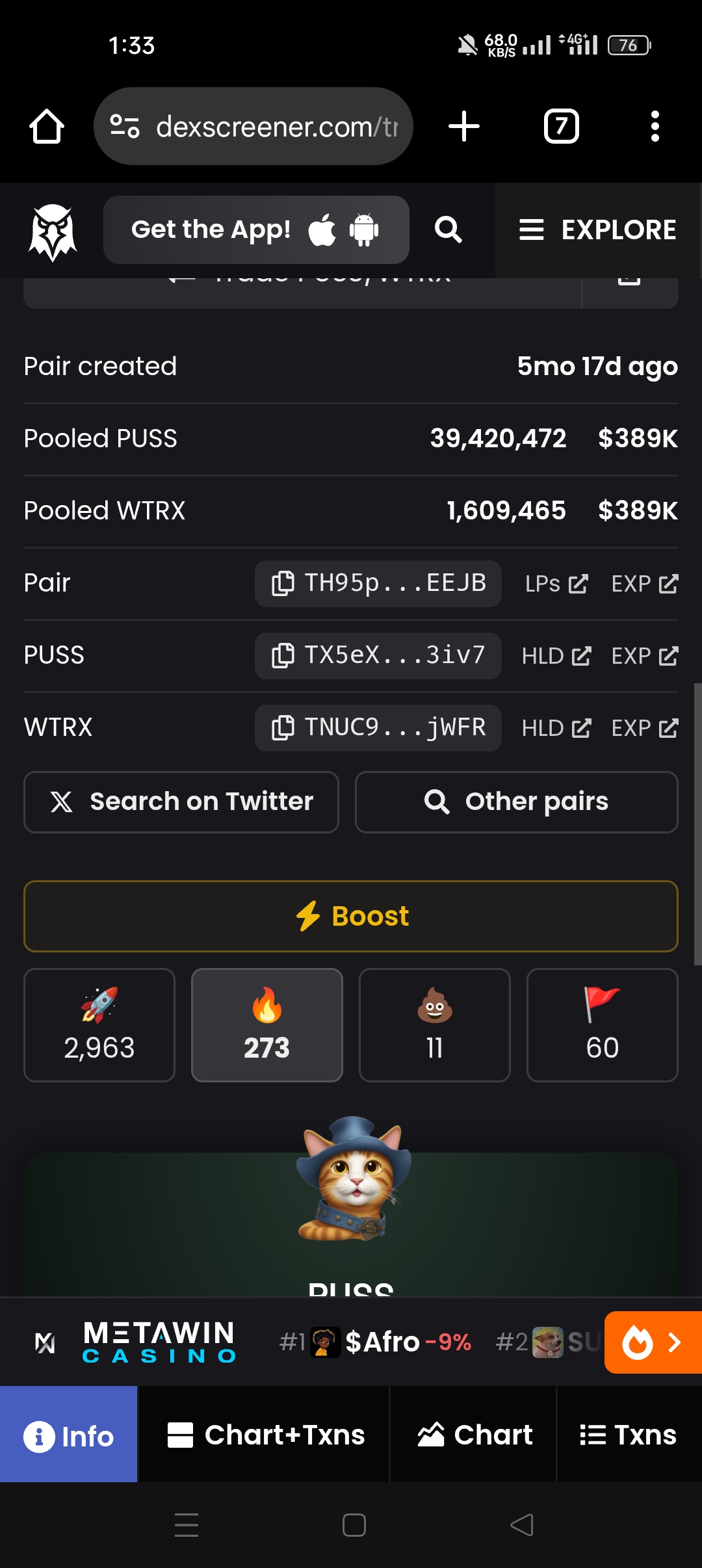
Task: Open the EXPLORE menu
Action: 598,230
